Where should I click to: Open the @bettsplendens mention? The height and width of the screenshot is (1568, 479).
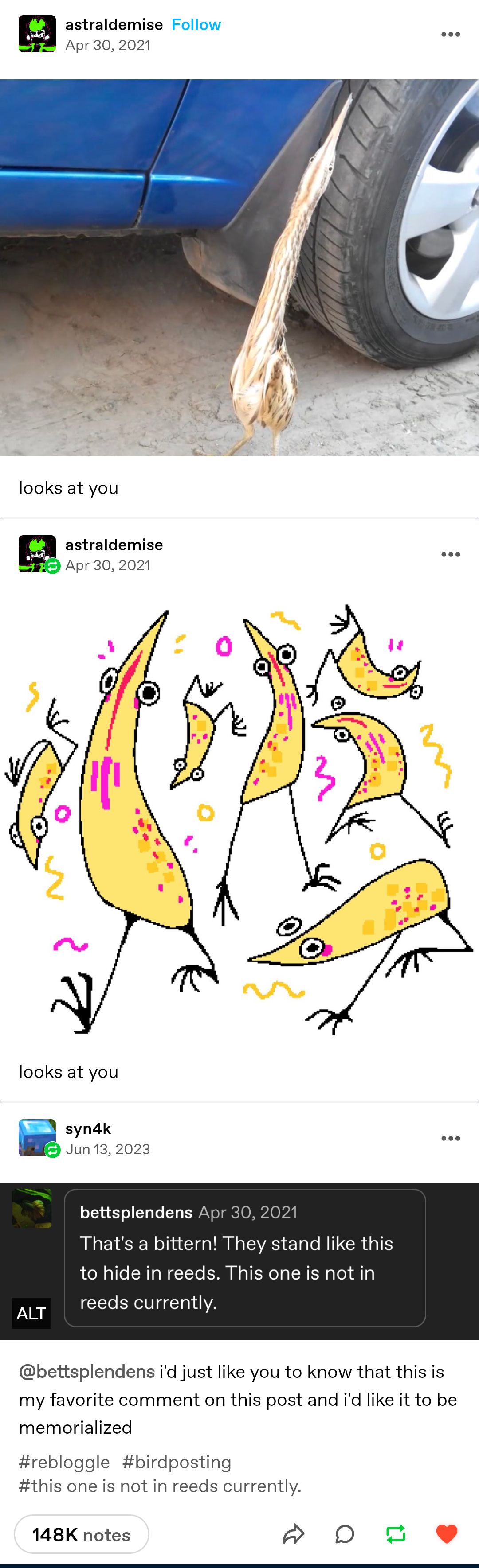coord(86,1371)
